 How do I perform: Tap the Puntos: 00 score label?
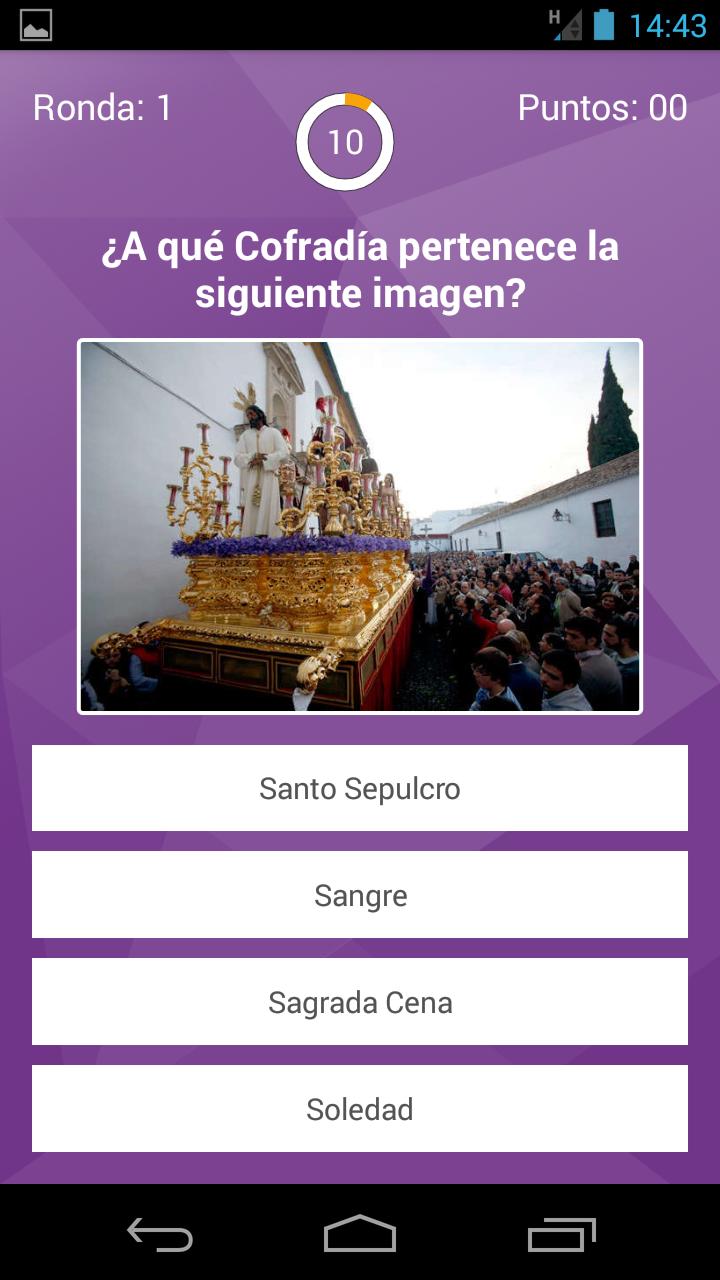pyautogui.click(x=602, y=107)
